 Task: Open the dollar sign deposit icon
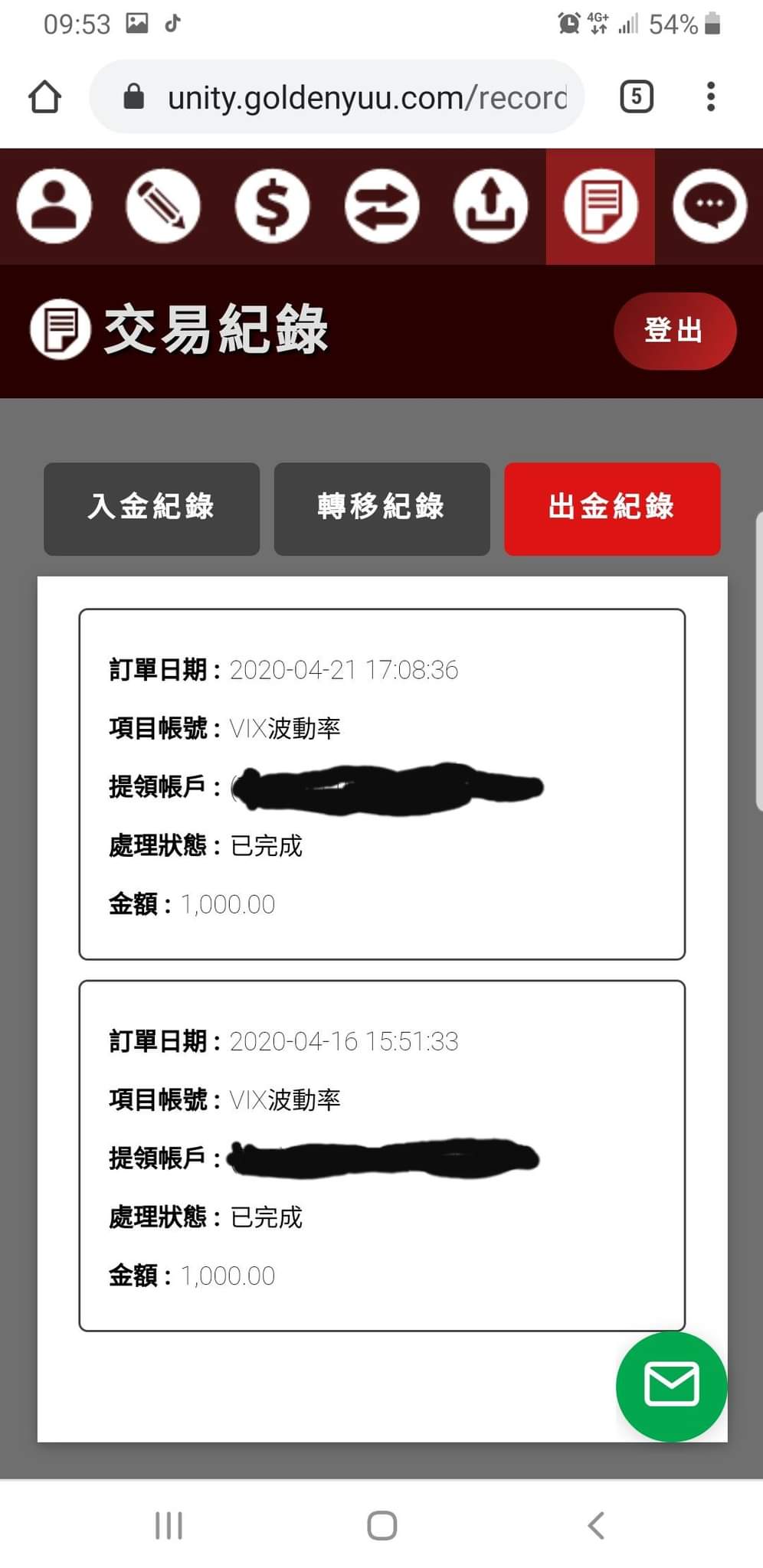[273, 207]
